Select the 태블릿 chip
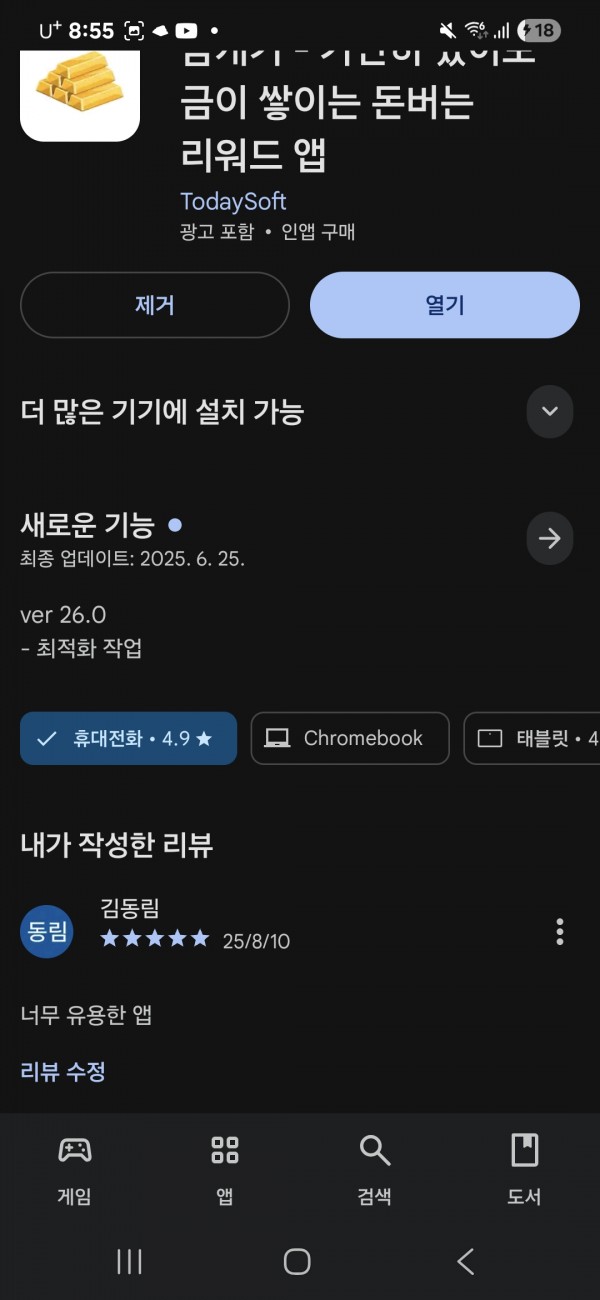Image resolution: width=600 pixels, height=1300 pixels. 532,738
